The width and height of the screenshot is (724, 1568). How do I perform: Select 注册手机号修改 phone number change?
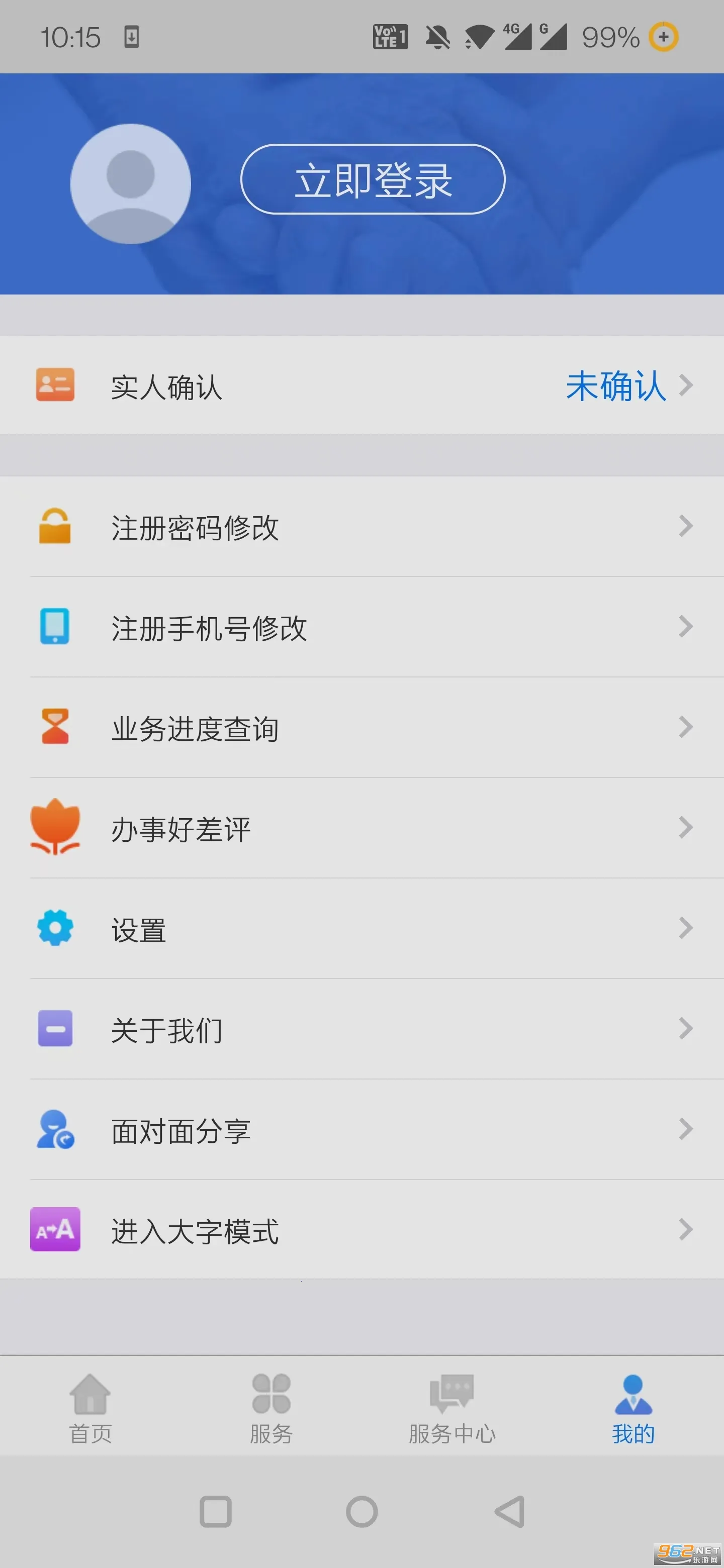[x=361, y=627]
